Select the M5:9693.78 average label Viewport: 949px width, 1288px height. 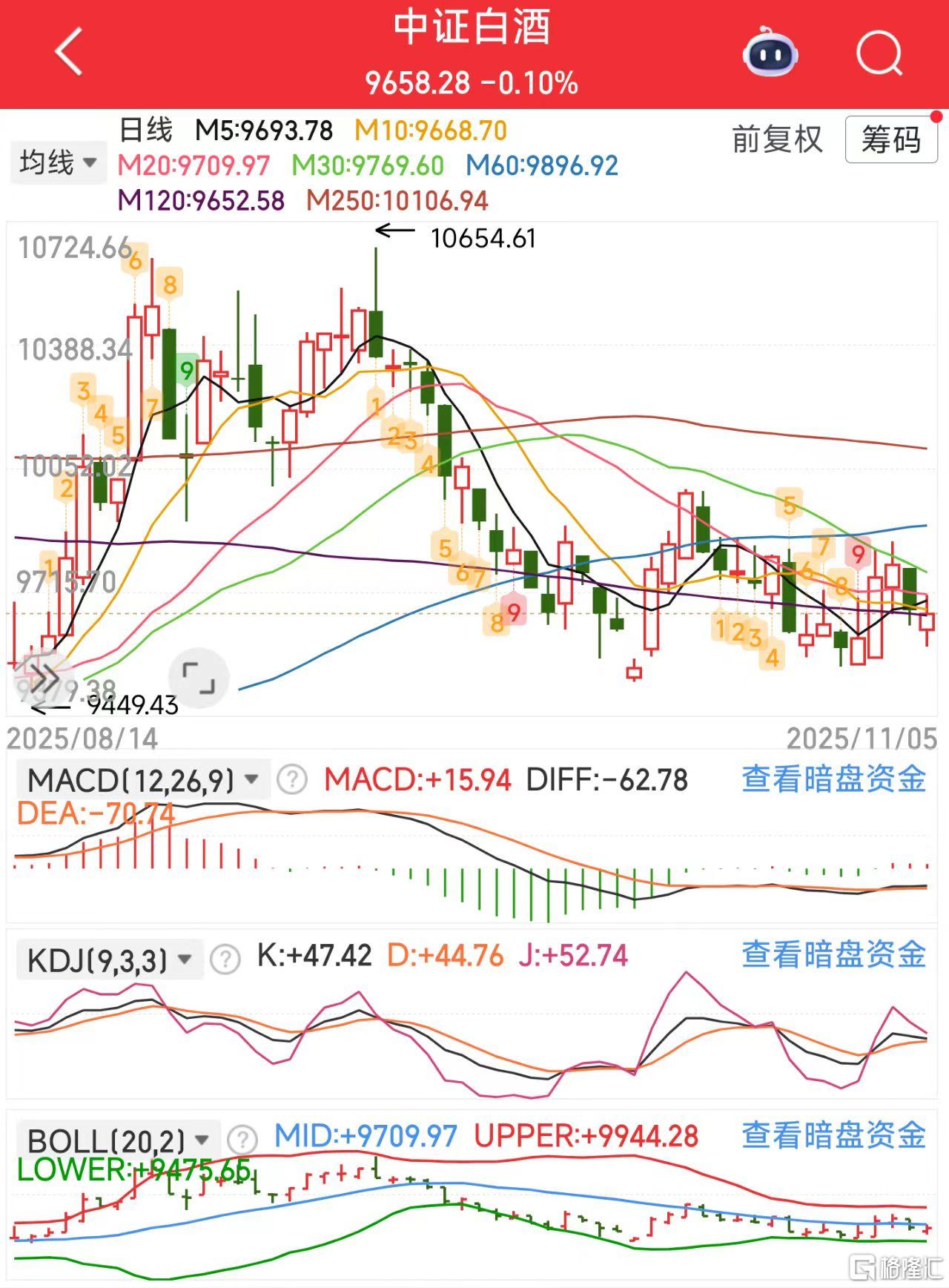coord(263,130)
